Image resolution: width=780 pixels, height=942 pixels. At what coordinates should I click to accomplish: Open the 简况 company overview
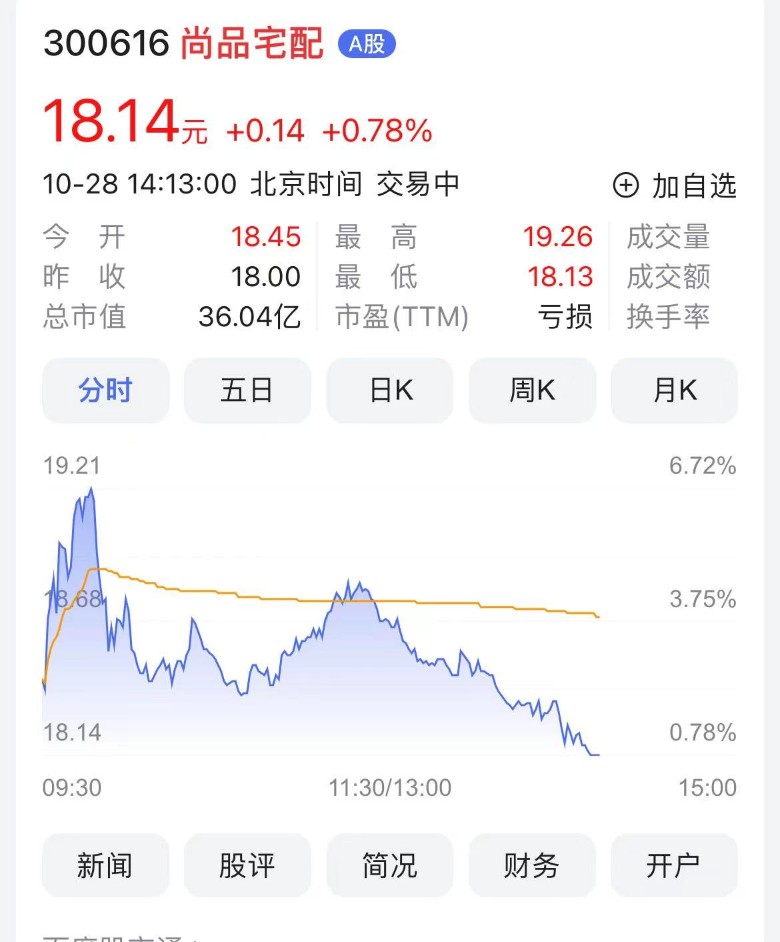pos(390,865)
